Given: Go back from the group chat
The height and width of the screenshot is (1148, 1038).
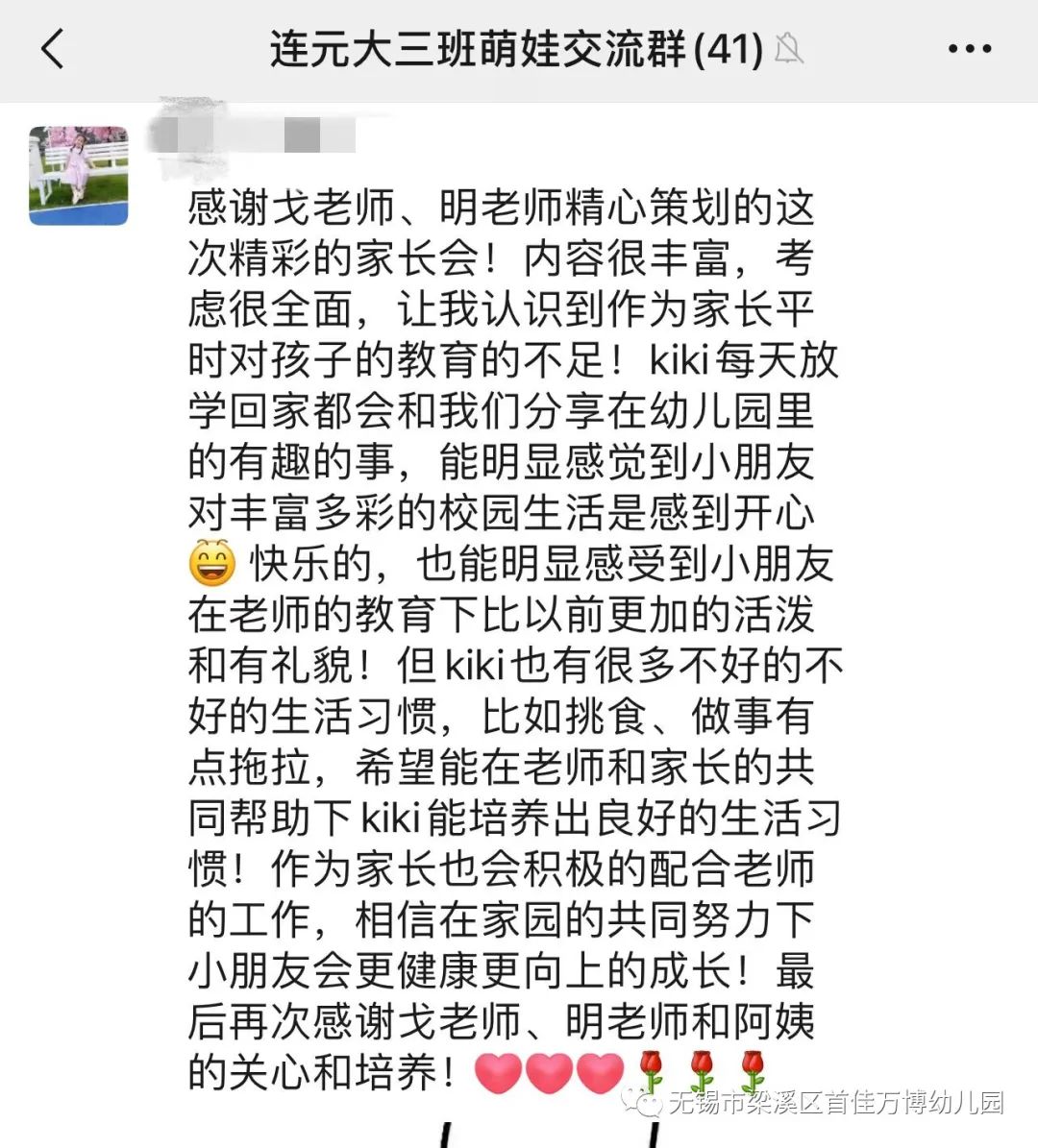Looking at the screenshot, I should [53, 48].
